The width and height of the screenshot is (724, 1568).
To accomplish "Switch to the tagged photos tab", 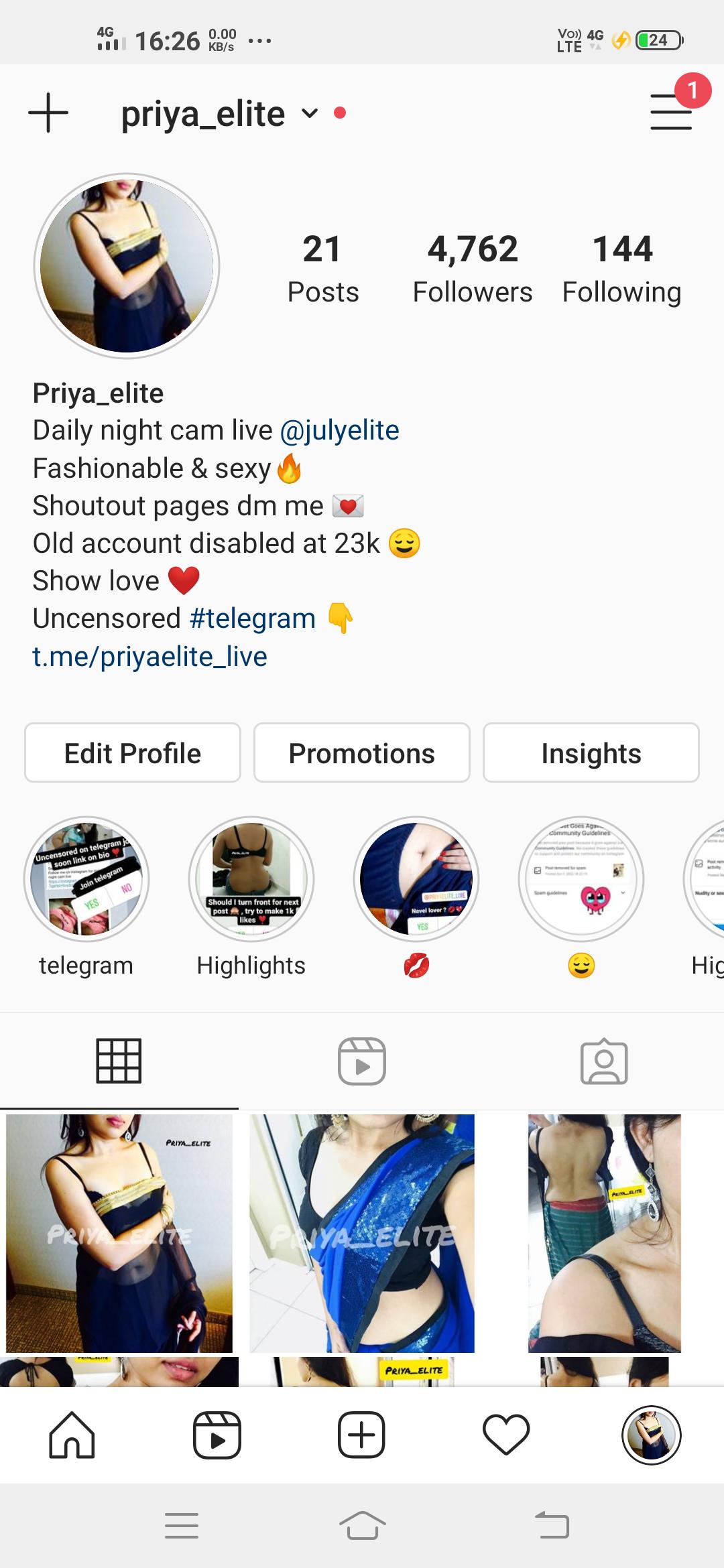I will (x=604, y=1061).
